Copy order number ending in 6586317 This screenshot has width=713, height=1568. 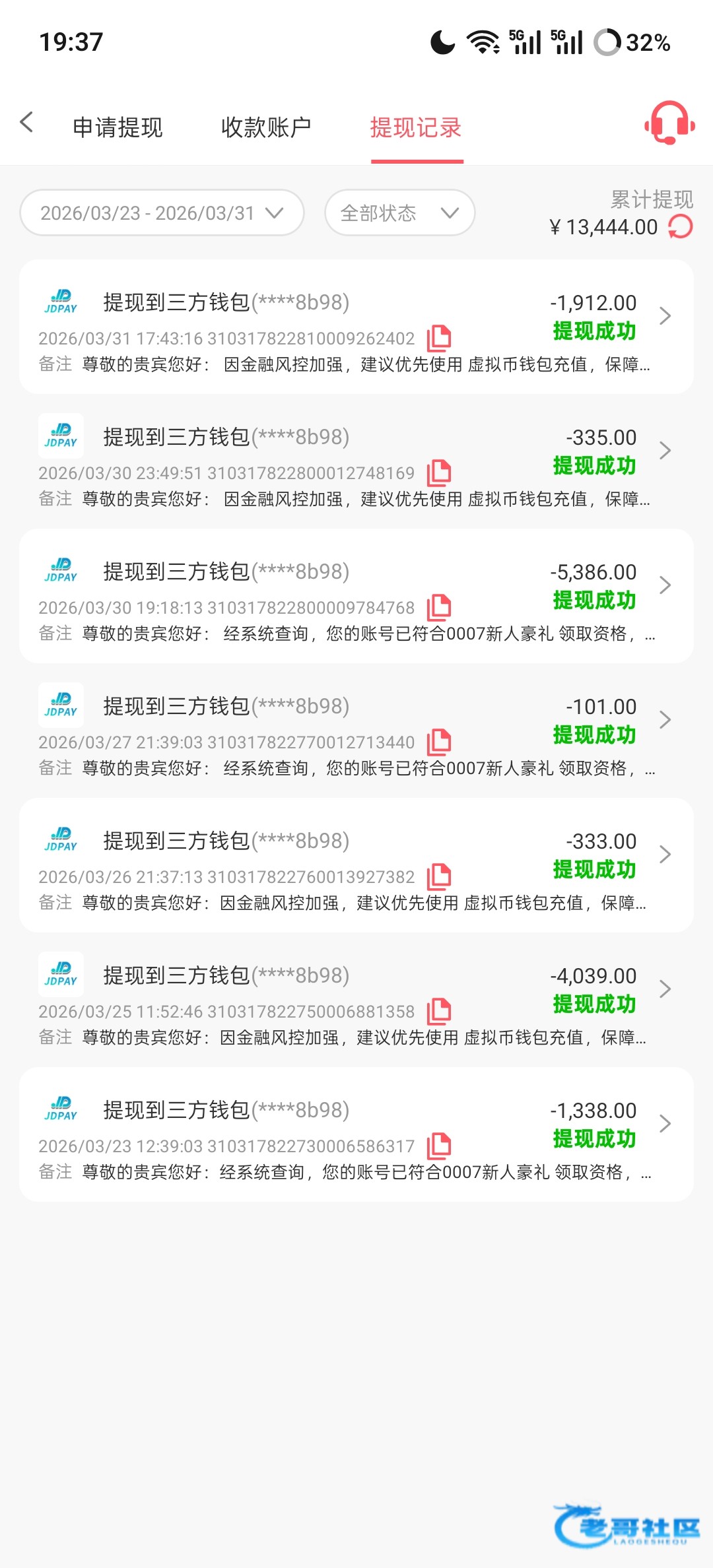pyautogui.click(x=439, y=1146)
